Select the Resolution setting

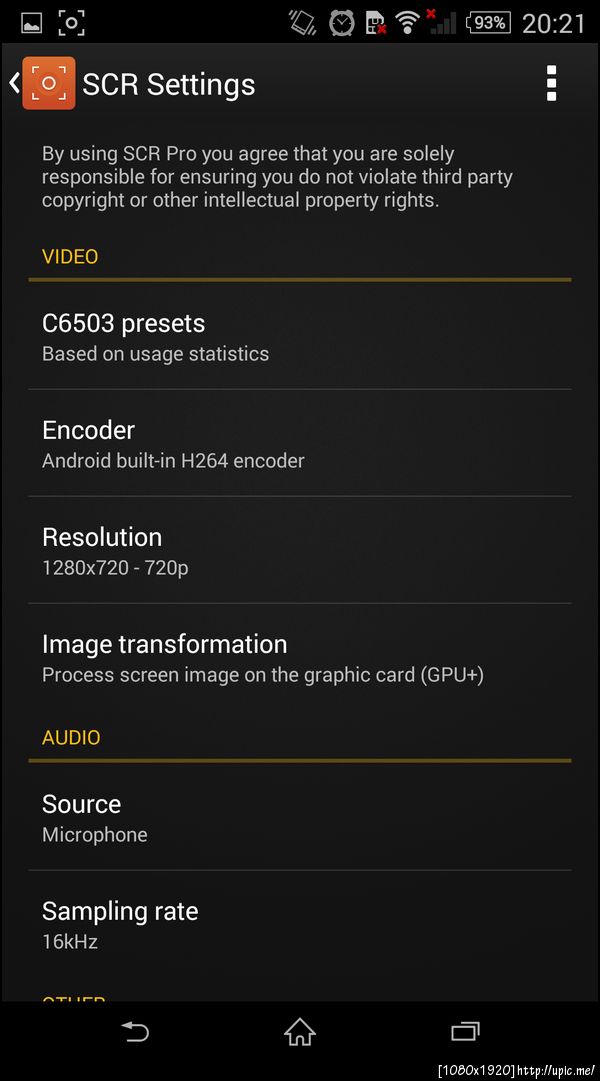click(299, 551)
